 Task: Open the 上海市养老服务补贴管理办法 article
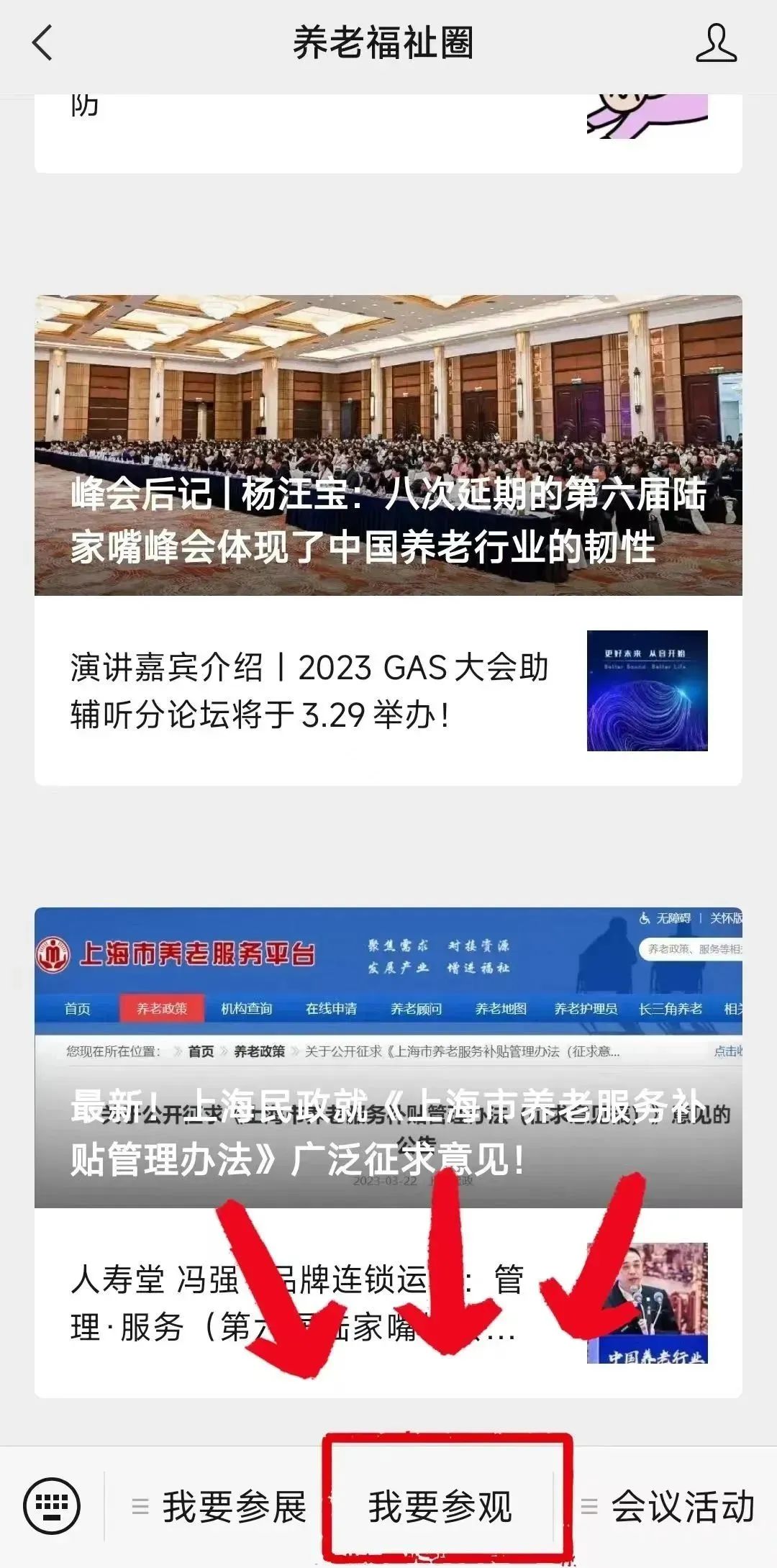pyautogui.click(x=388, y=1057)
